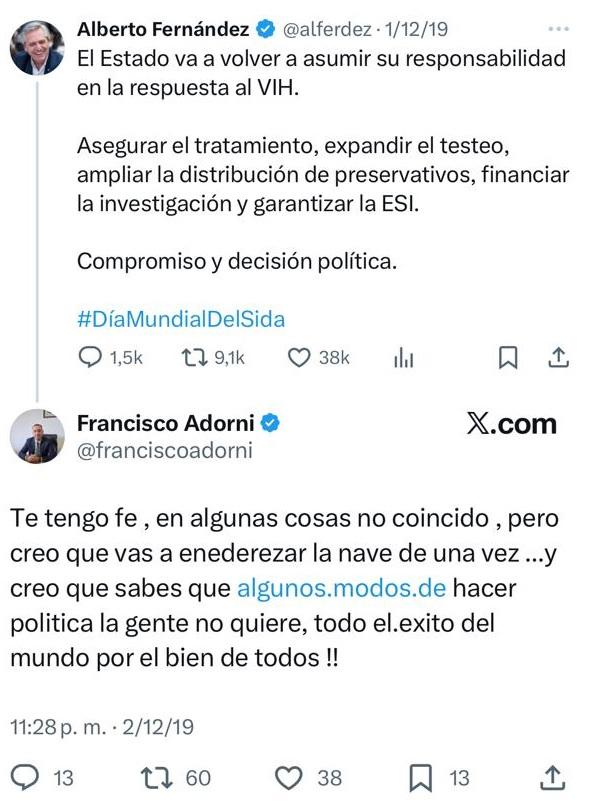Viewport: 610px width, 807px height.
Task: Reply to Alberto Fernández's tweet
Action: coord(90,357)
